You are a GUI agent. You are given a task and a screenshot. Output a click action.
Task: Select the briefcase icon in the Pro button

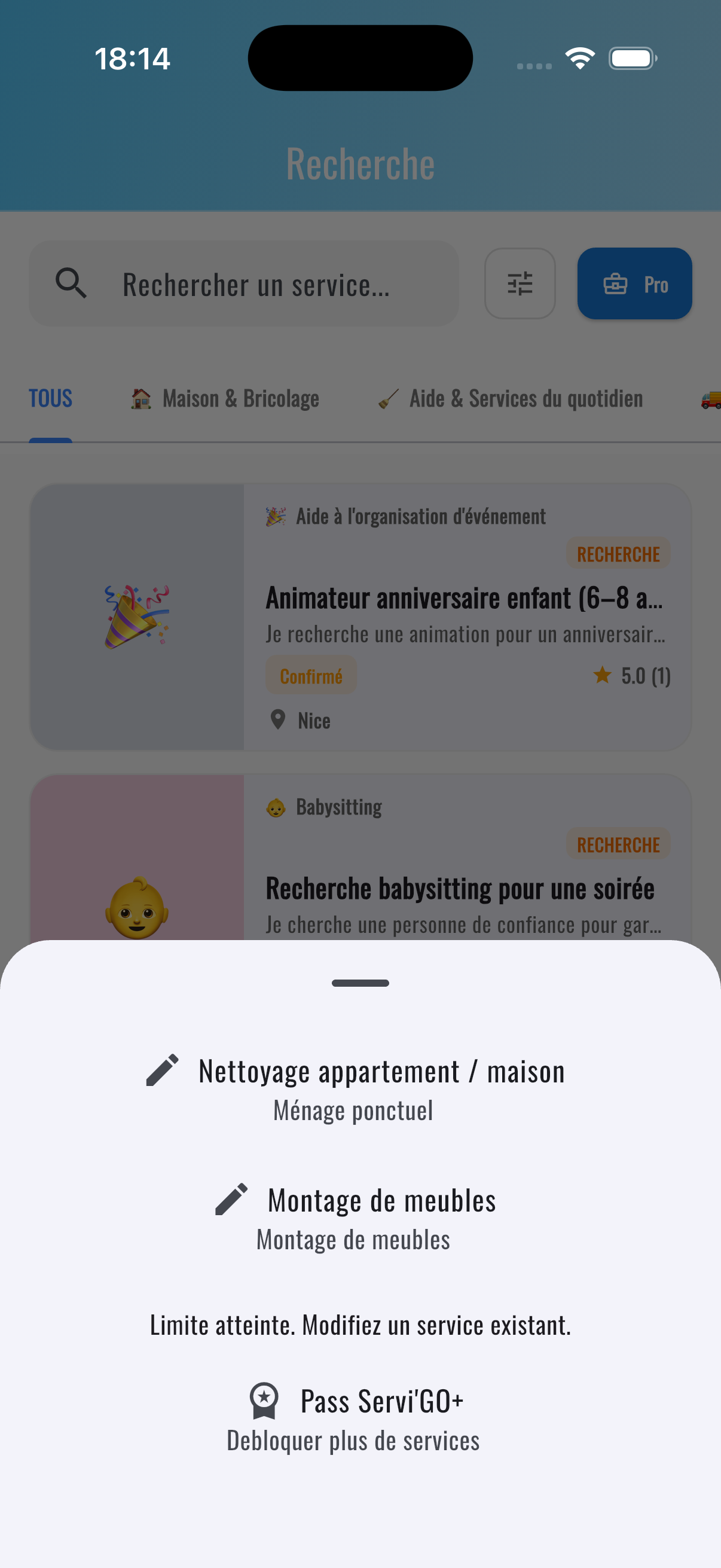click(616, 283)
